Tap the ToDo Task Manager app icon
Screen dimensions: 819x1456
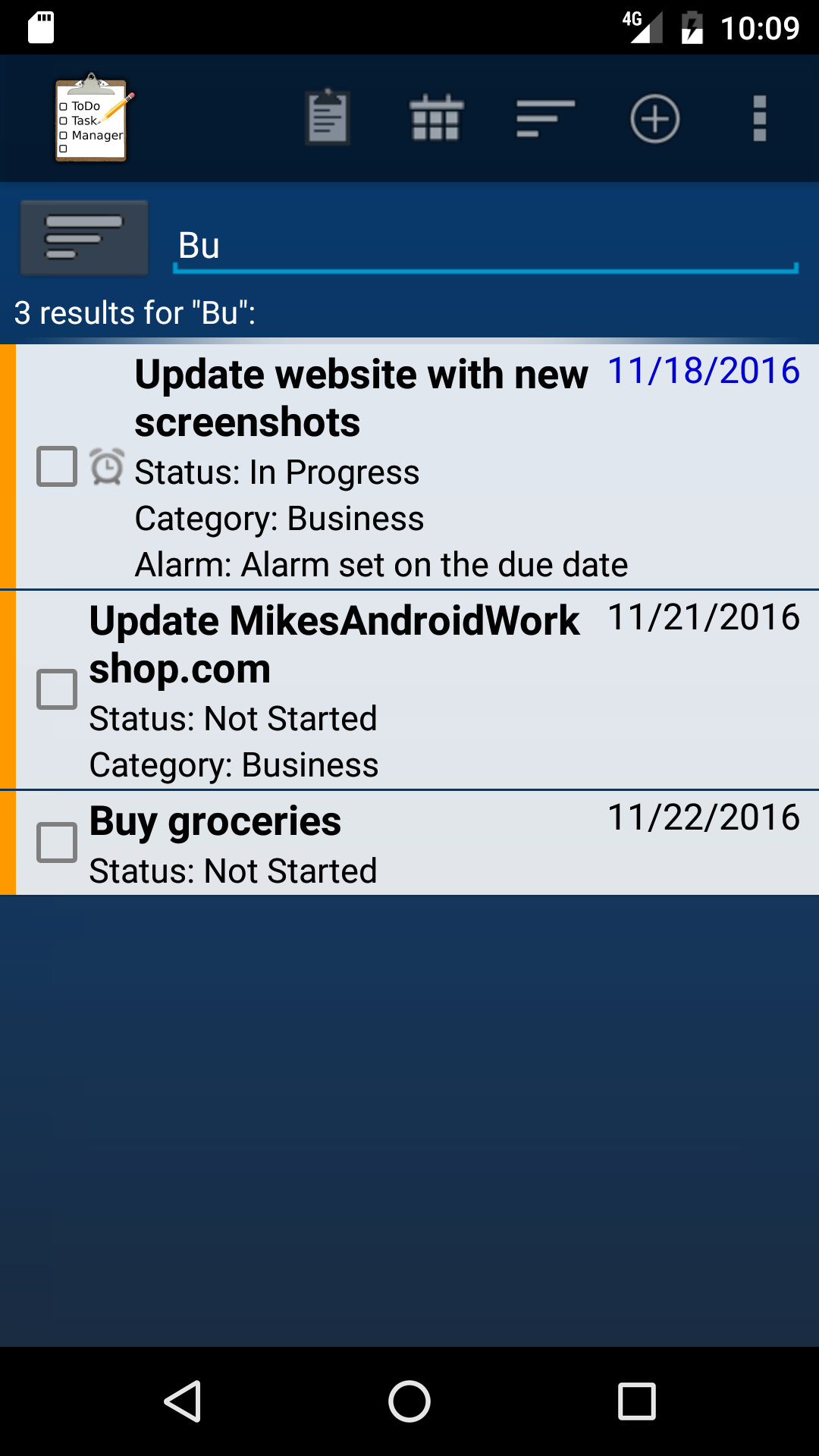coord(92,118)
